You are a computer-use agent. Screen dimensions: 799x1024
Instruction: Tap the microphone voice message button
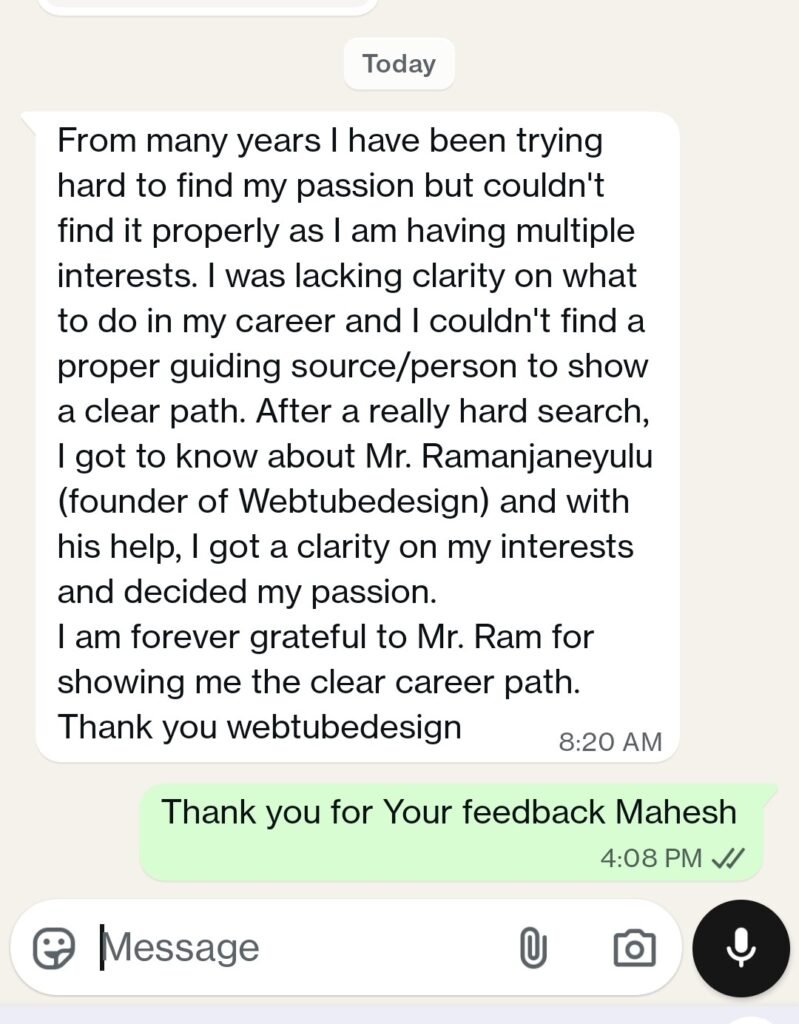coord(740,947)
